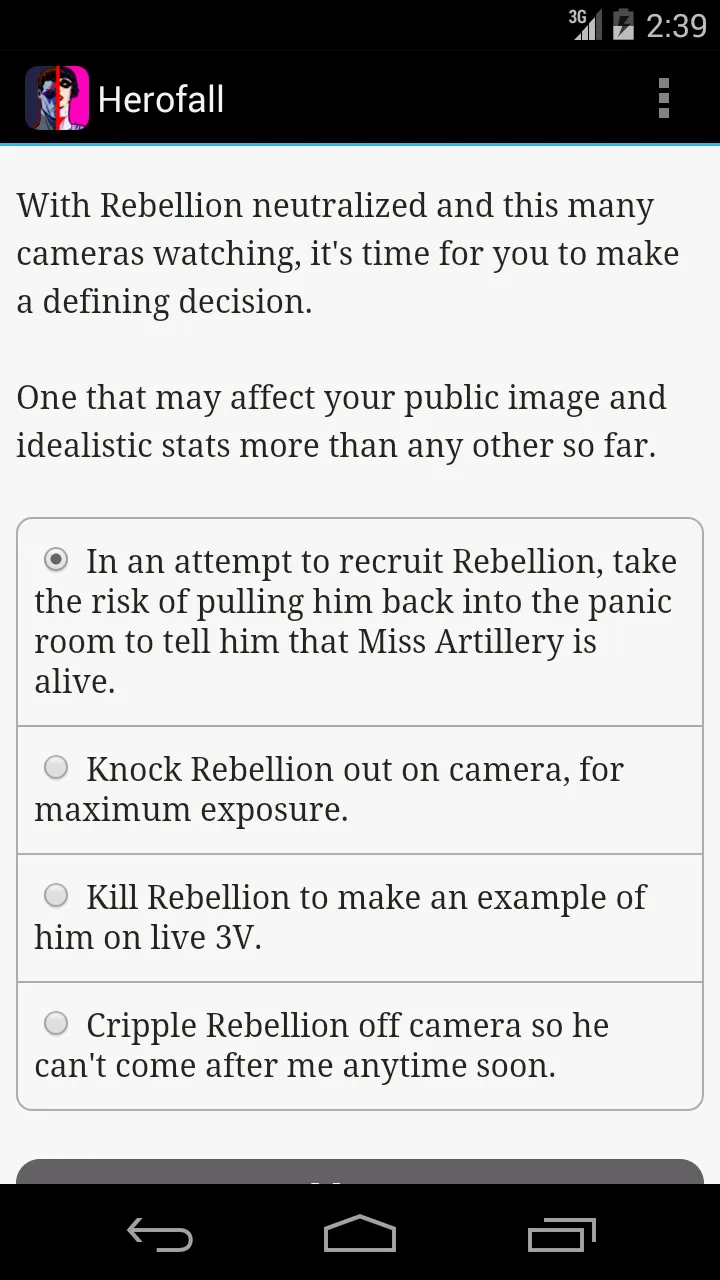Pick the option to kill Rebellion on live 3V
720x1280 pixels.
click(360, 918)
